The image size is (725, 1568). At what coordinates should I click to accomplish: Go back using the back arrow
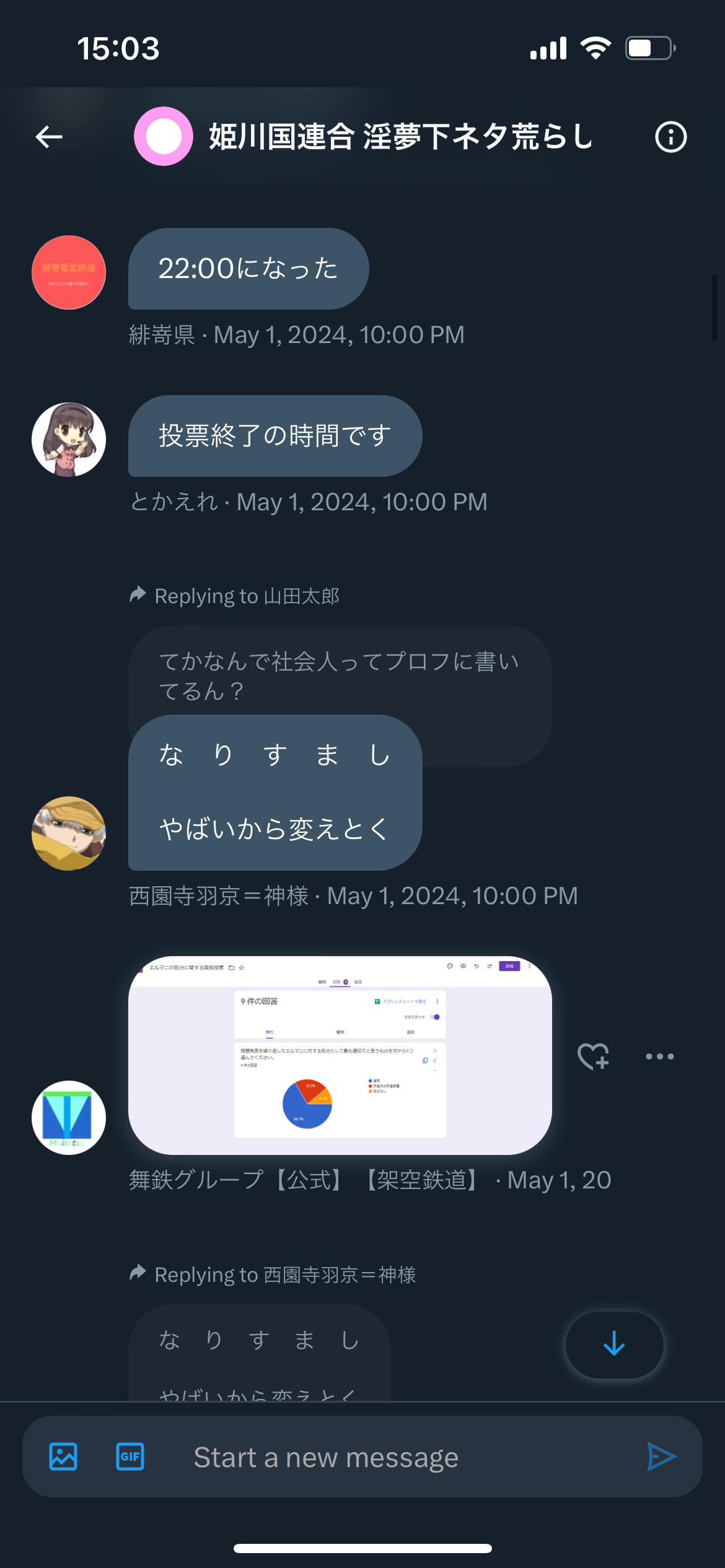(49, 137)
